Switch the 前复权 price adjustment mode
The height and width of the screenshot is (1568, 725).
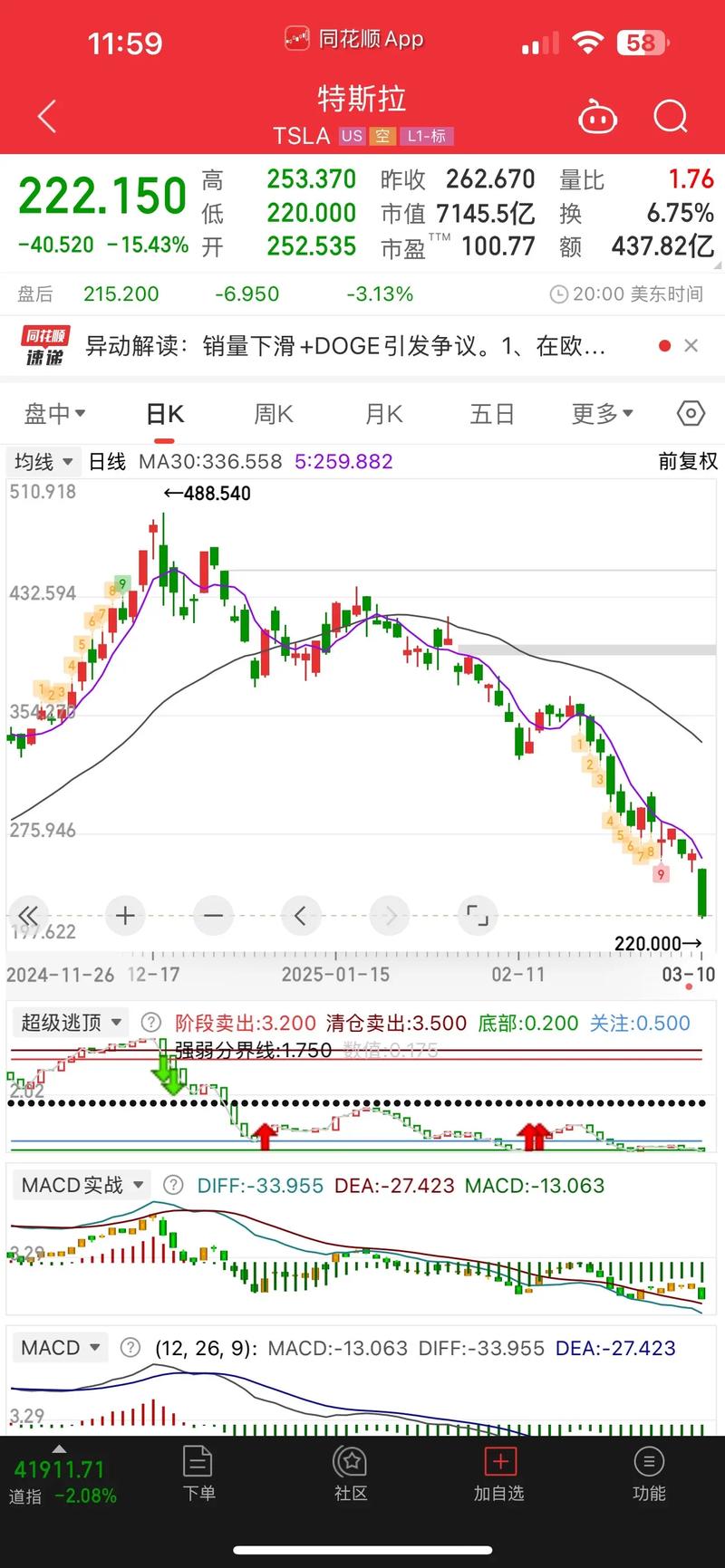686,461
